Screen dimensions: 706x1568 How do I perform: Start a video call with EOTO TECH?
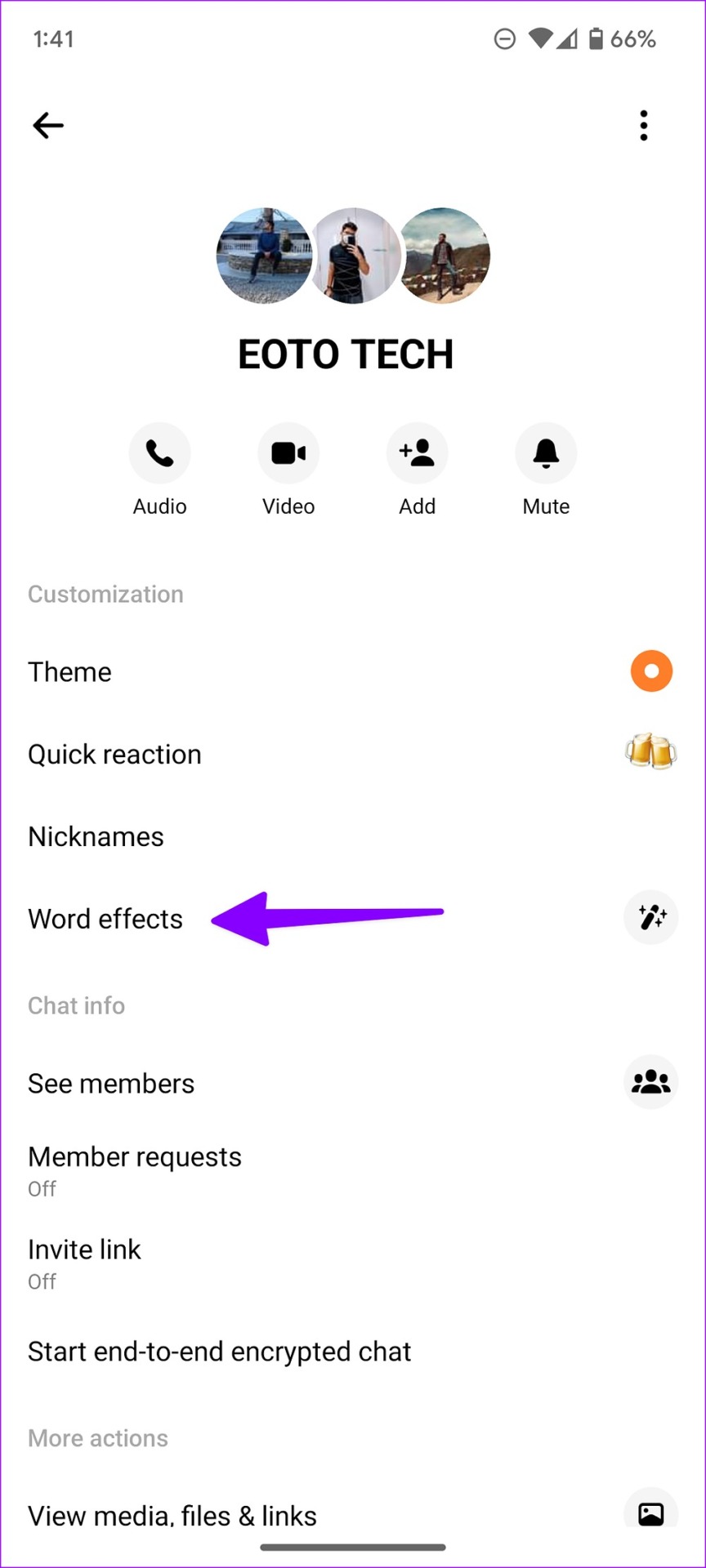[288, 453]
